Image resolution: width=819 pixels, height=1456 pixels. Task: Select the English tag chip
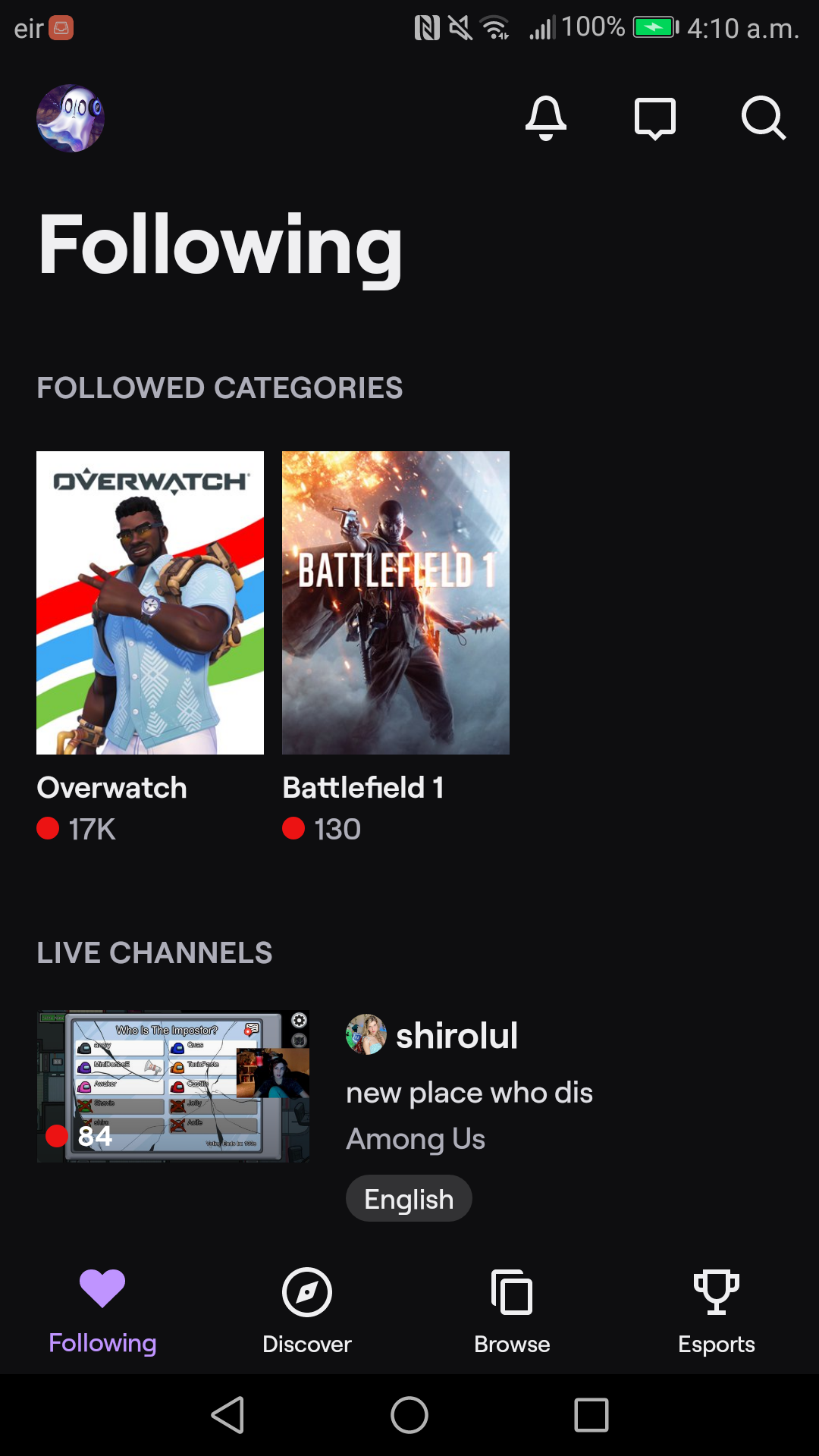409,1199
